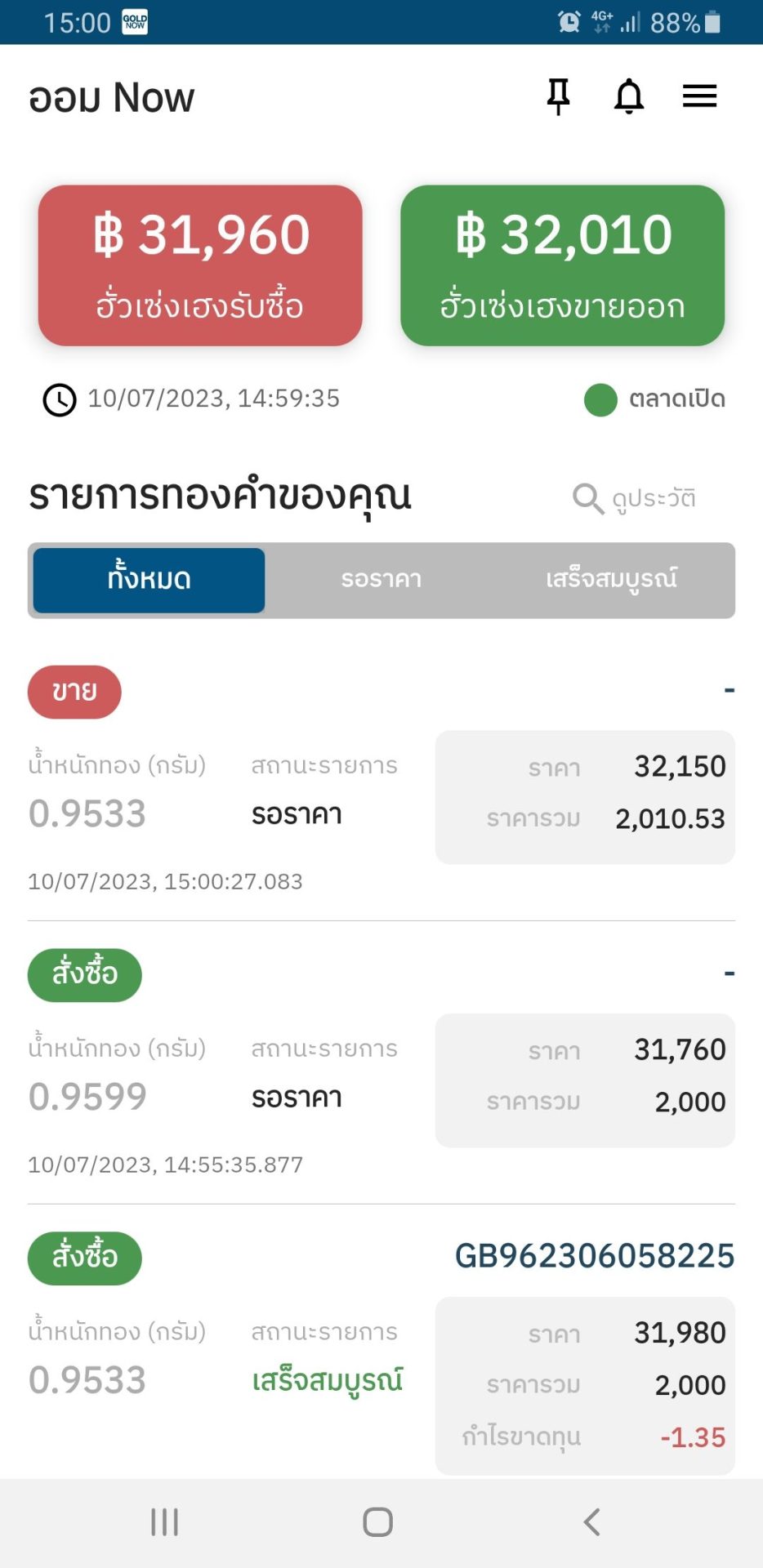Select the ทั้งหมด tab

click(x=149, y=580)
